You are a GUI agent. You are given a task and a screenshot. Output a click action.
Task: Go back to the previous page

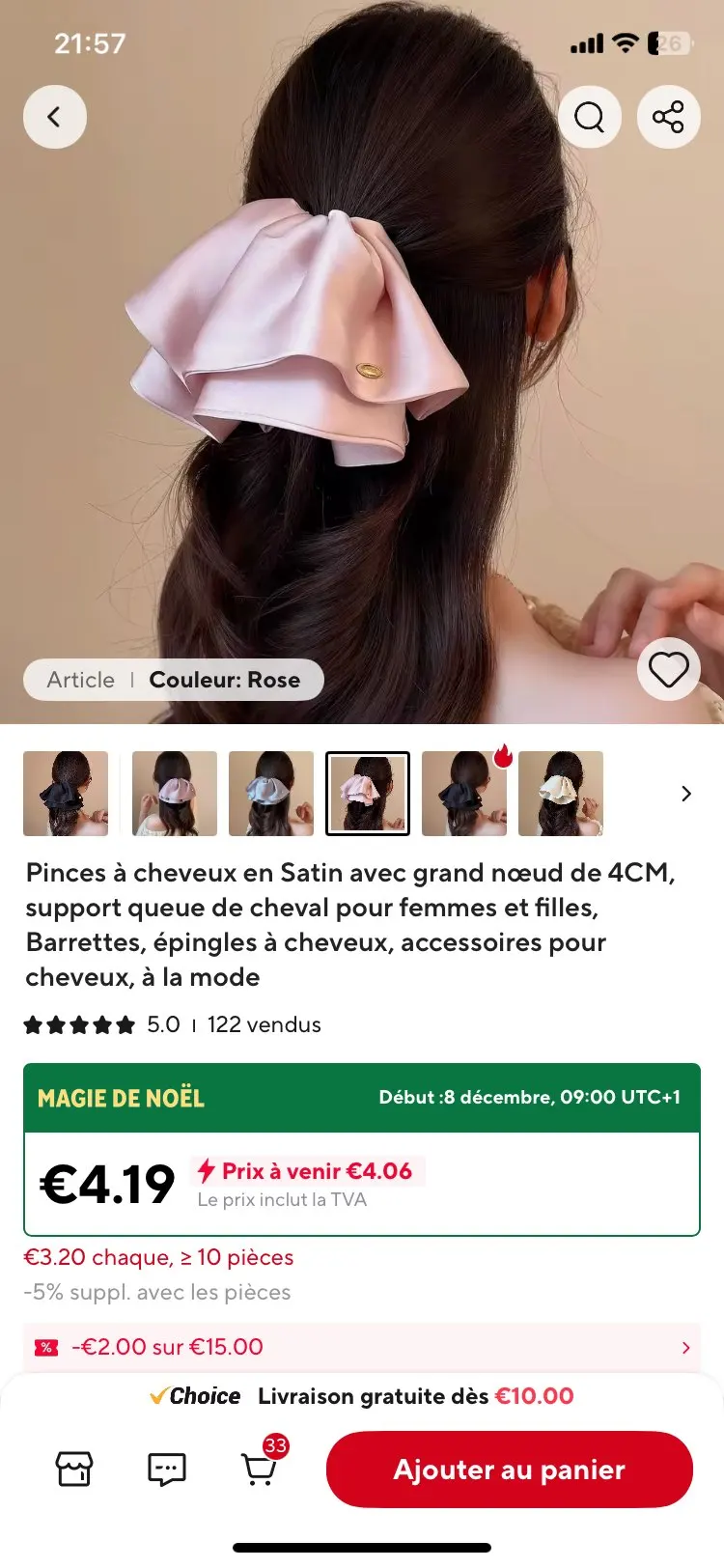pyautogui.click(x=55, y=117)
